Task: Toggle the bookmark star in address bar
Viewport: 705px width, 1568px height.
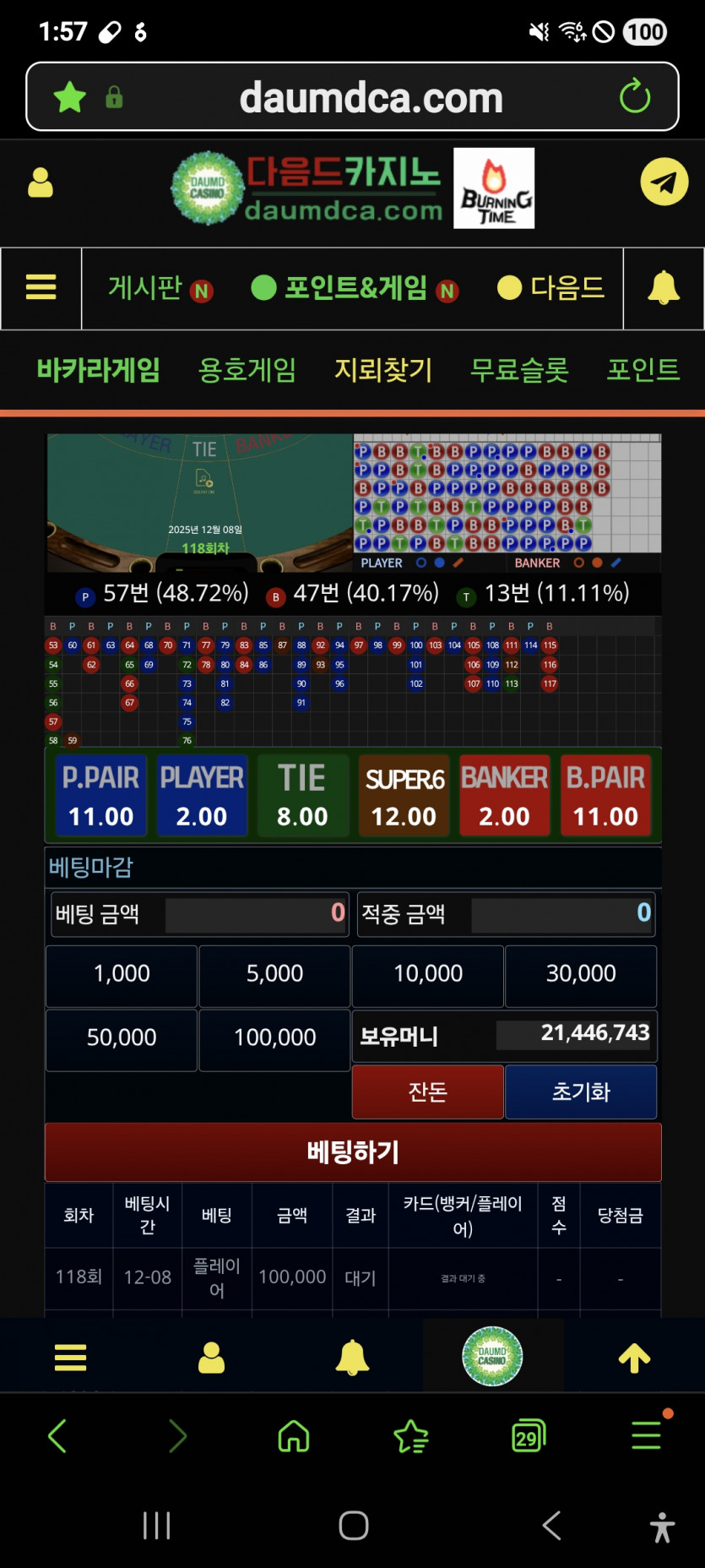Action: click(x=69, y=96)
